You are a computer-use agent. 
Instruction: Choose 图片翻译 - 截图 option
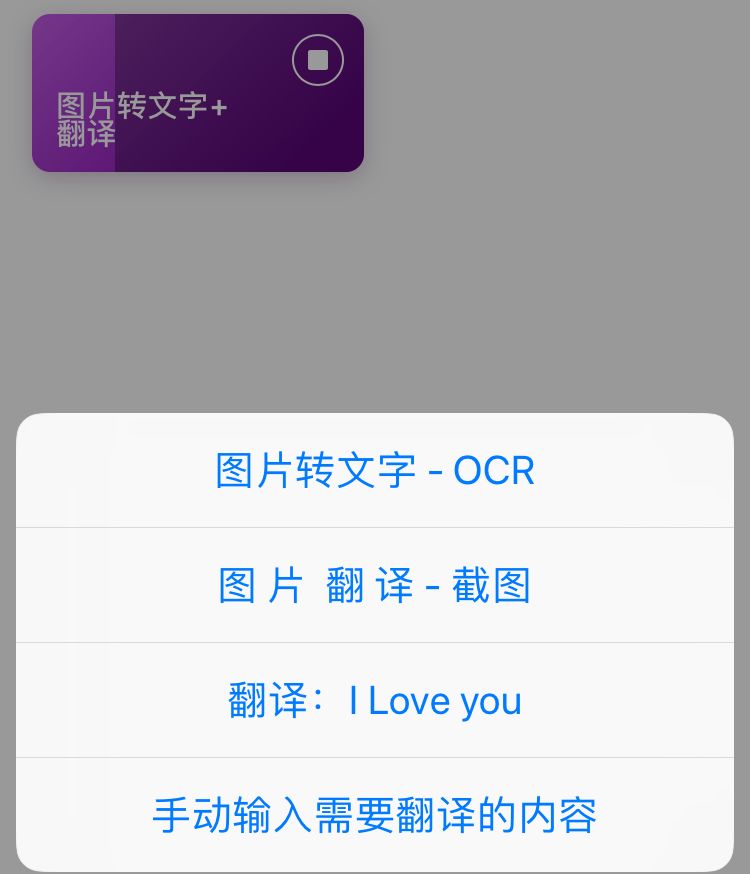click(x=375, y=586)
